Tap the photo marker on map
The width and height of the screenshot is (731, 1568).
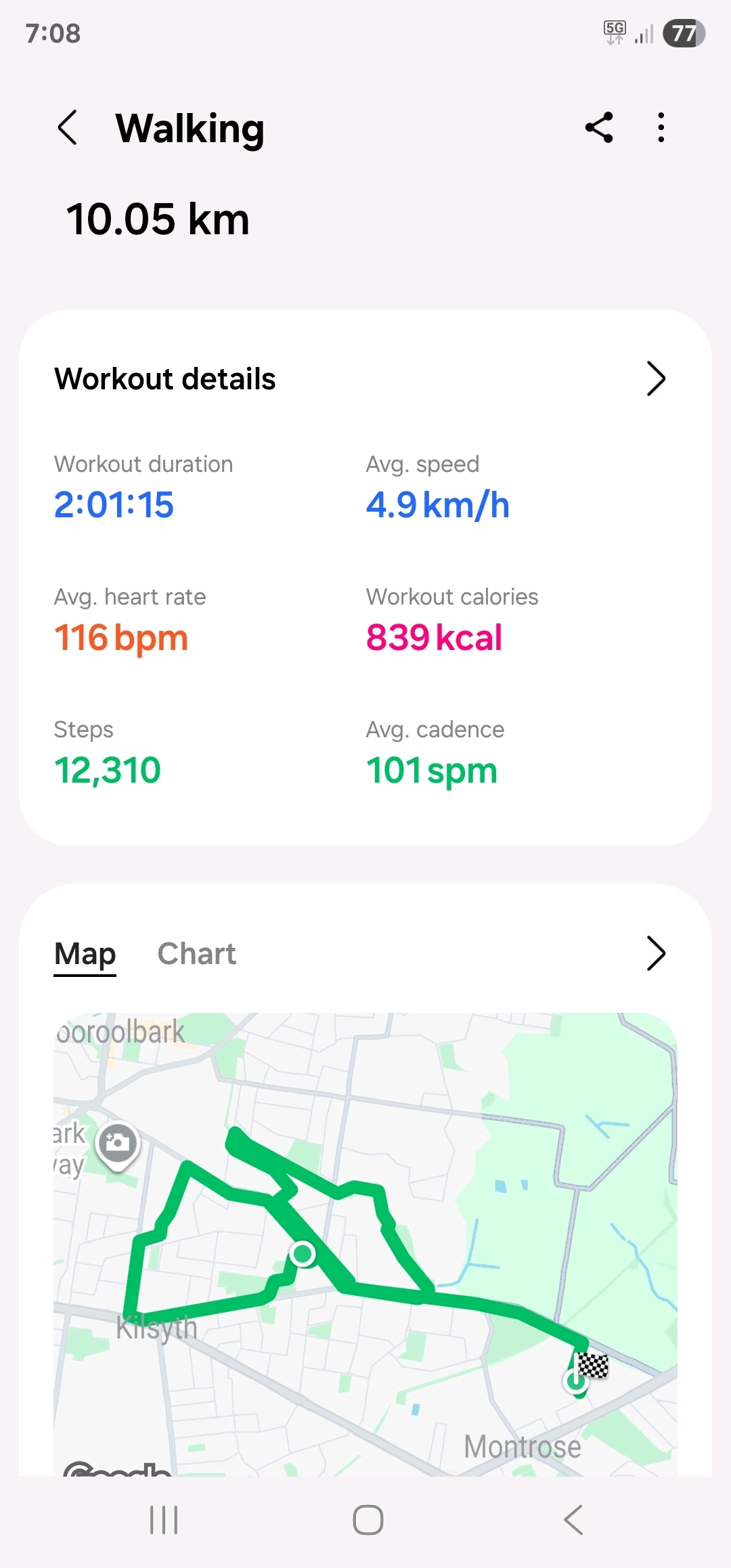(x=118, y=1143)
